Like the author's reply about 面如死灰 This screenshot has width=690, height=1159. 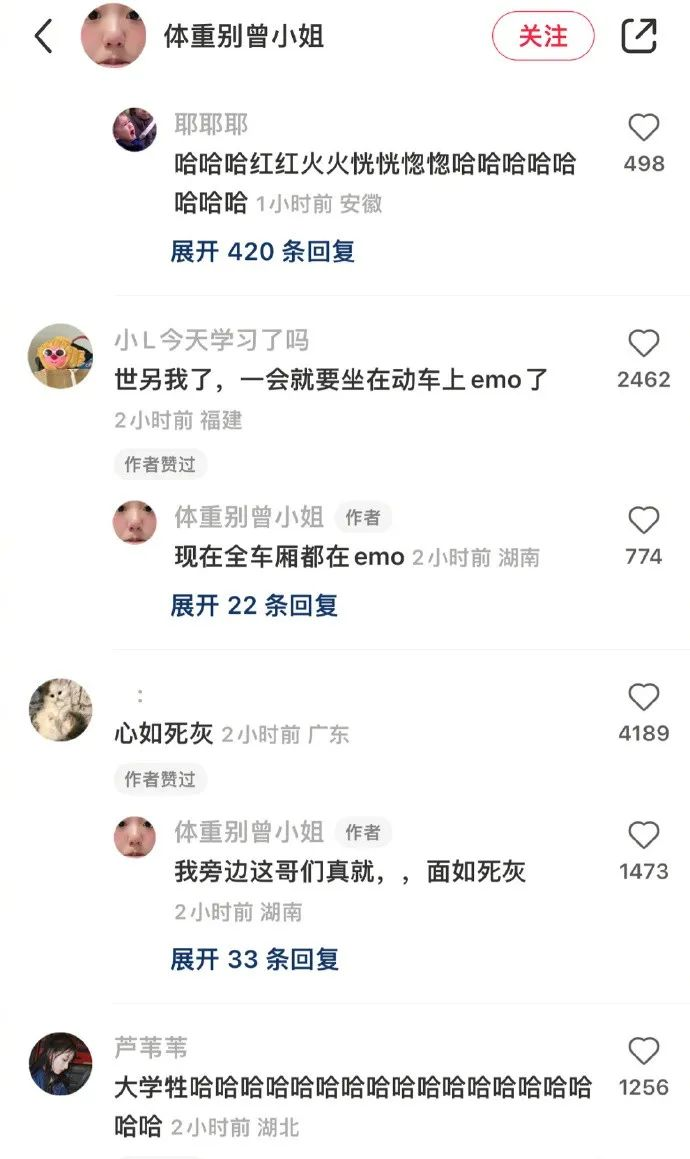pyautogui.click(x=643, y=835)
